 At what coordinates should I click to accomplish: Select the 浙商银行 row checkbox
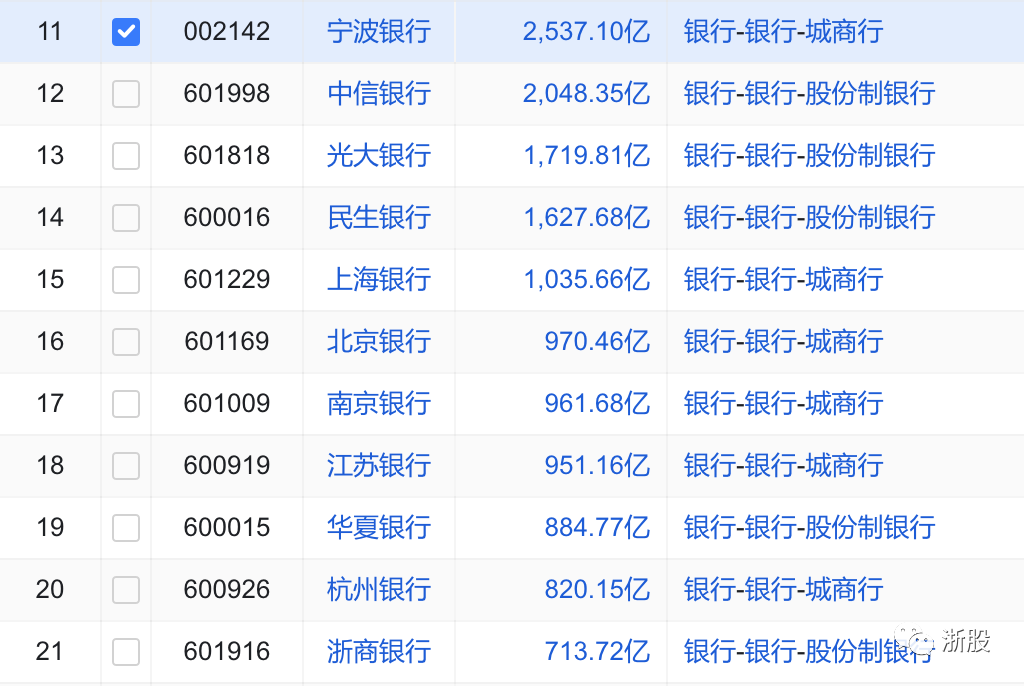126,652
